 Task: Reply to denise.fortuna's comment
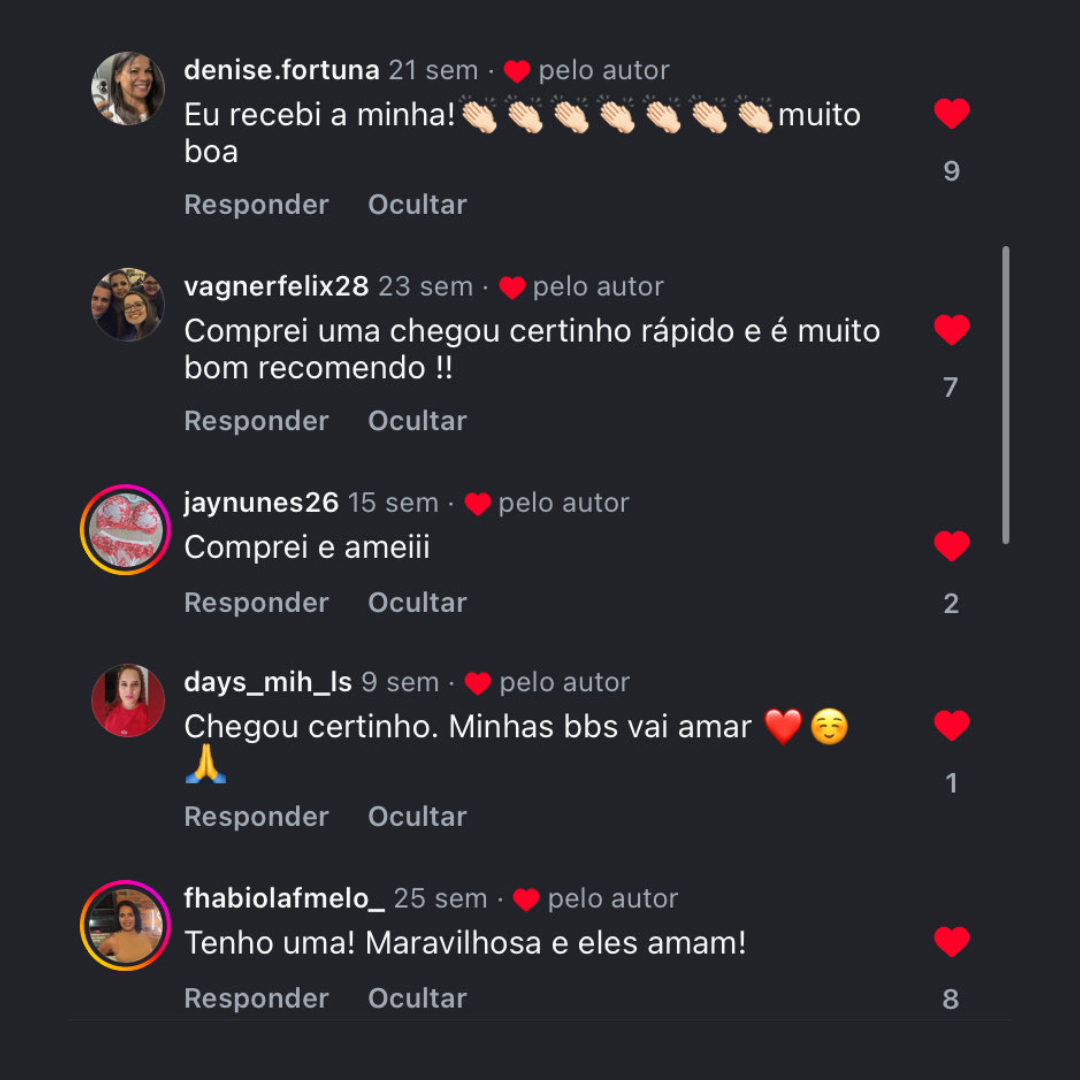256,204
